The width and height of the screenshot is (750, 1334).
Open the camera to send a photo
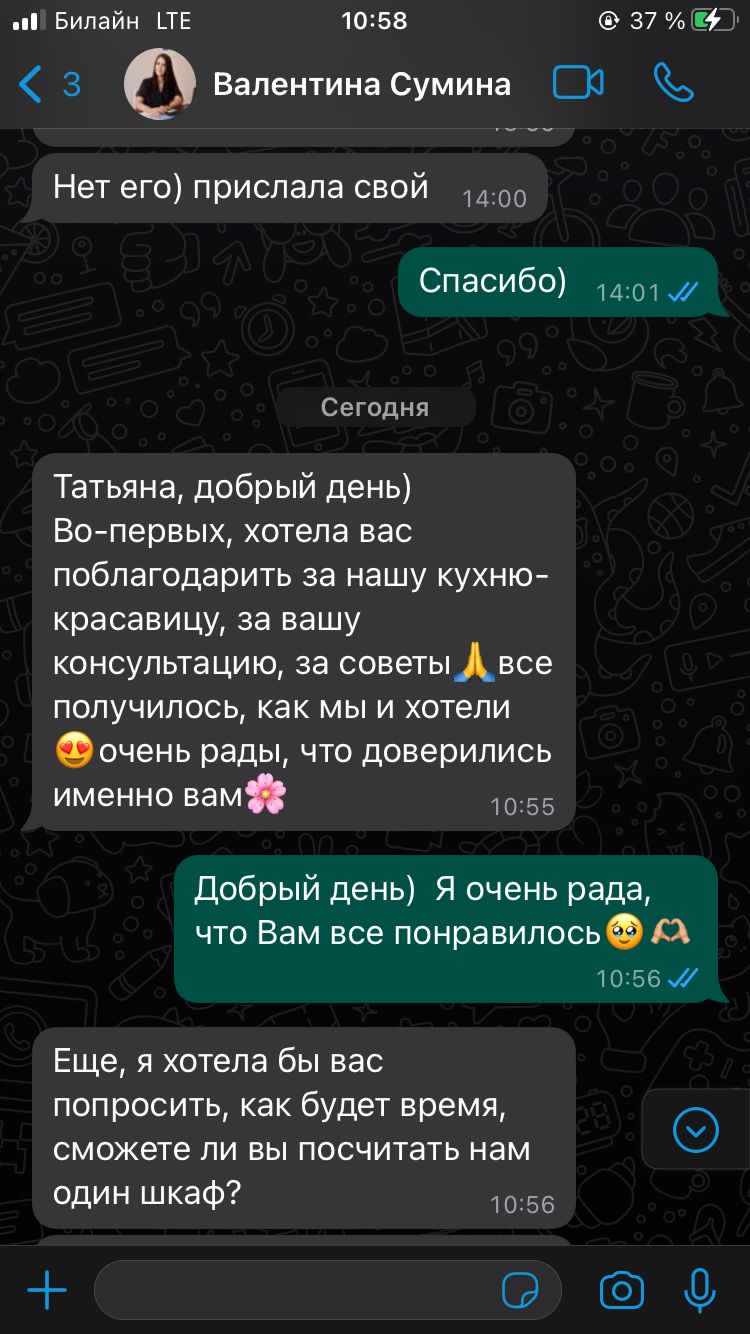(621, 1290)
